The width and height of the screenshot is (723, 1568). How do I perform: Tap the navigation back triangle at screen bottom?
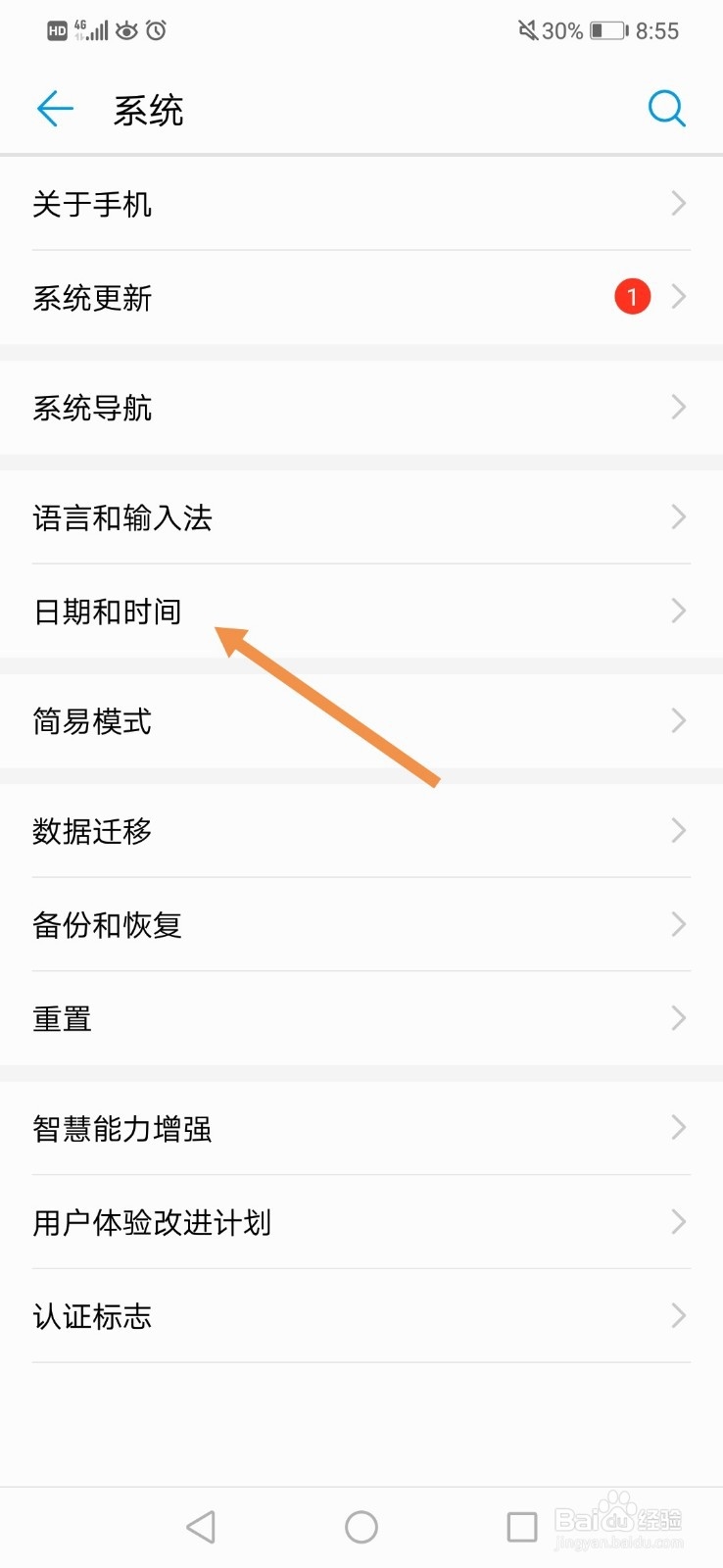click(201, 1526)
